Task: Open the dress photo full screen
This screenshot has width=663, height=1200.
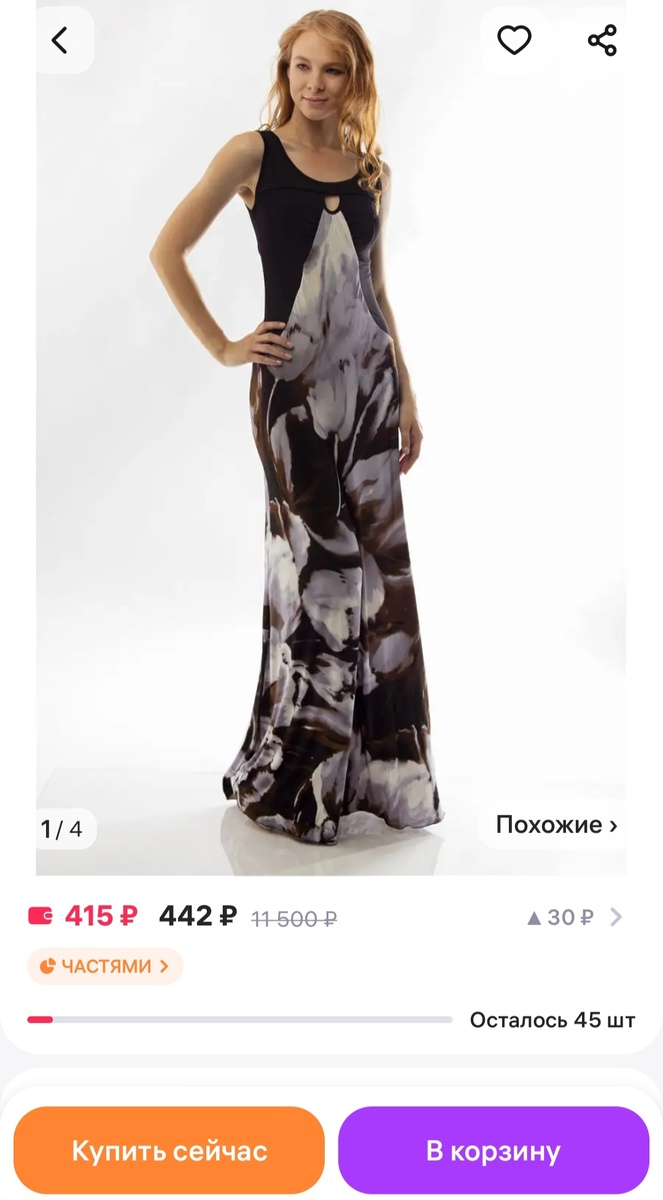Action: coord(330,450)
